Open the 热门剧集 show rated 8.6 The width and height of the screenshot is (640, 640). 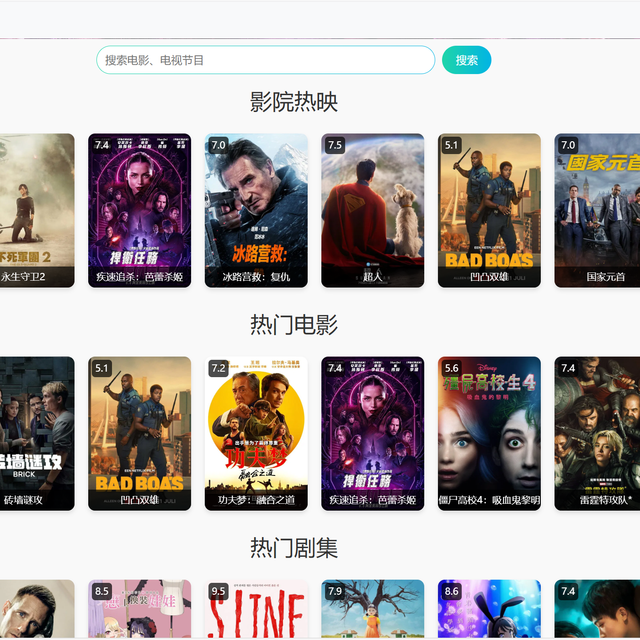coord(489,610)
